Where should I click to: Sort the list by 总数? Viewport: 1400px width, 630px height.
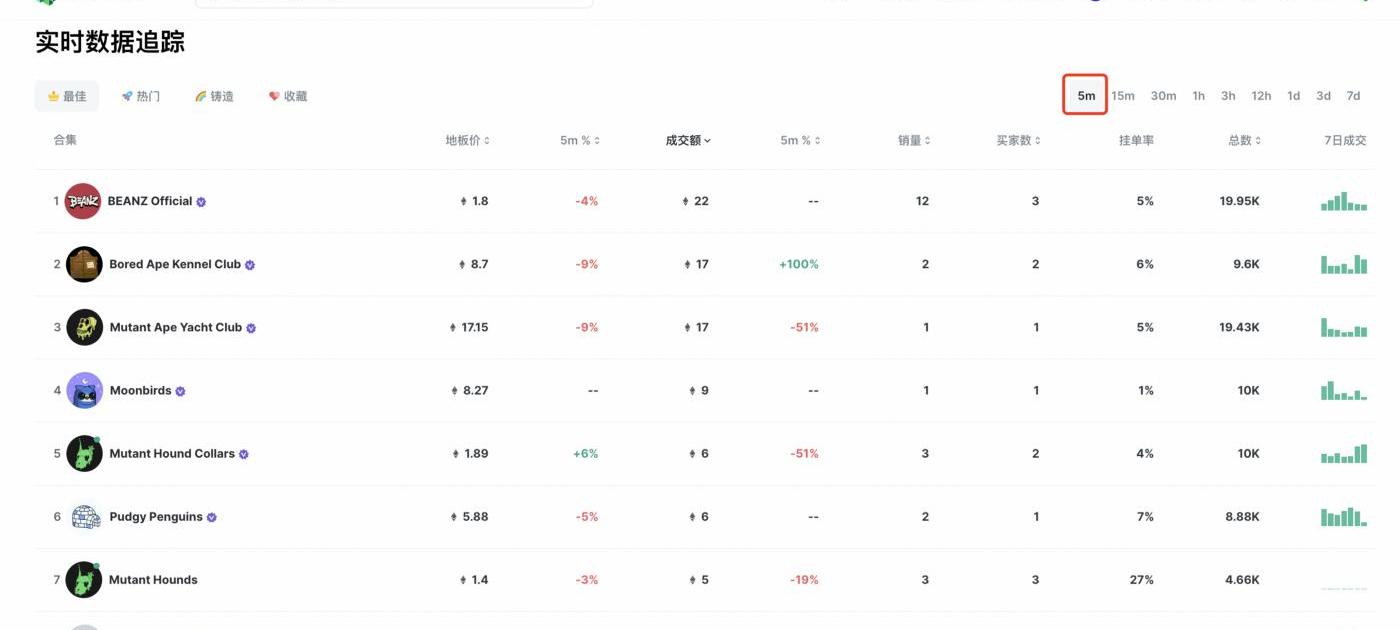1244,141
